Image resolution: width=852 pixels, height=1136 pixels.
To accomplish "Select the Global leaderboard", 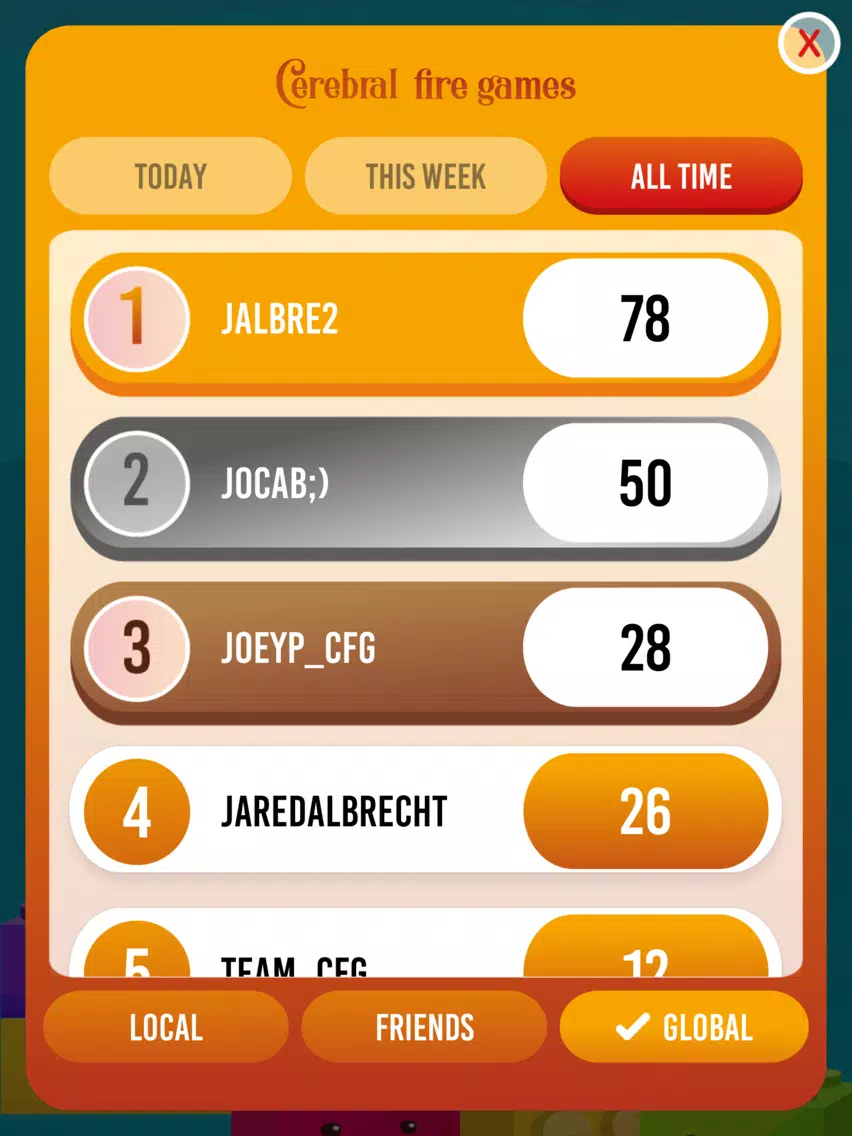I will (x=684, y=1027).
